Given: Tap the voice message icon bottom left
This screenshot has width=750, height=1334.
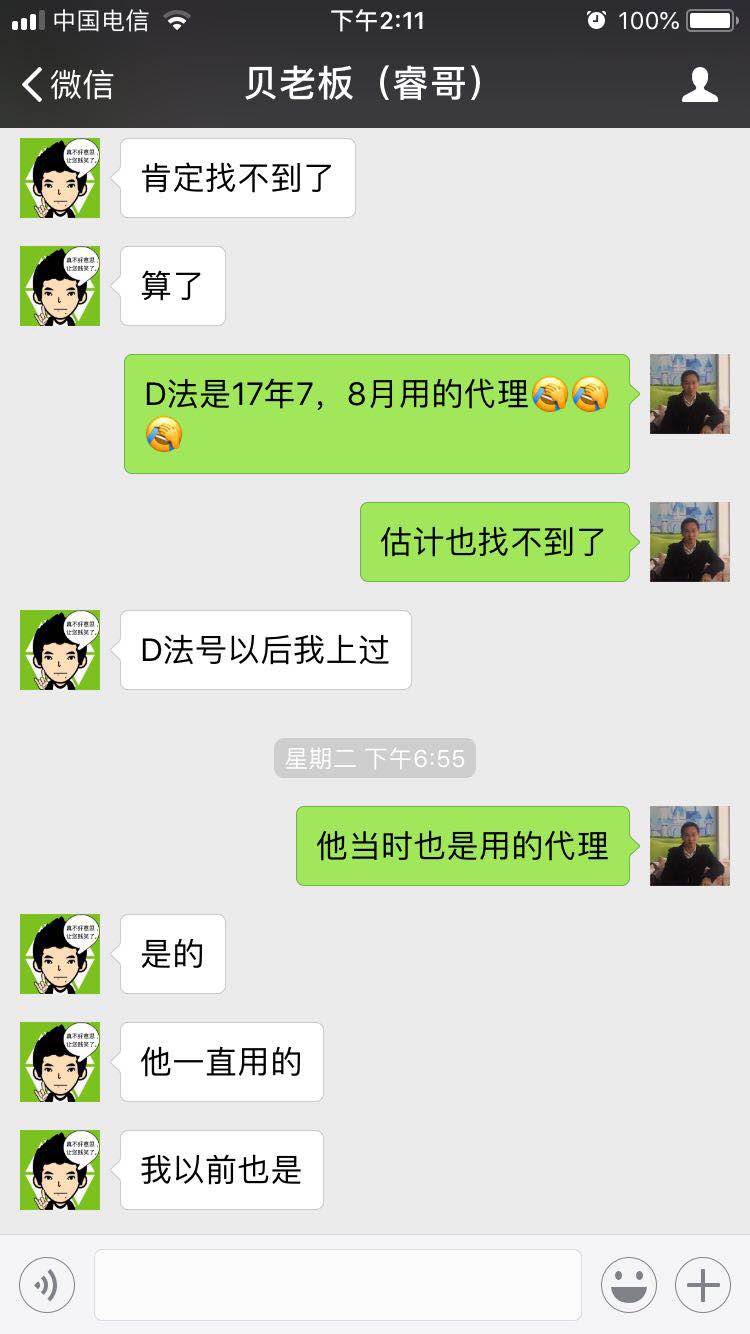Looking at the screenshot, I should 46,1284.
